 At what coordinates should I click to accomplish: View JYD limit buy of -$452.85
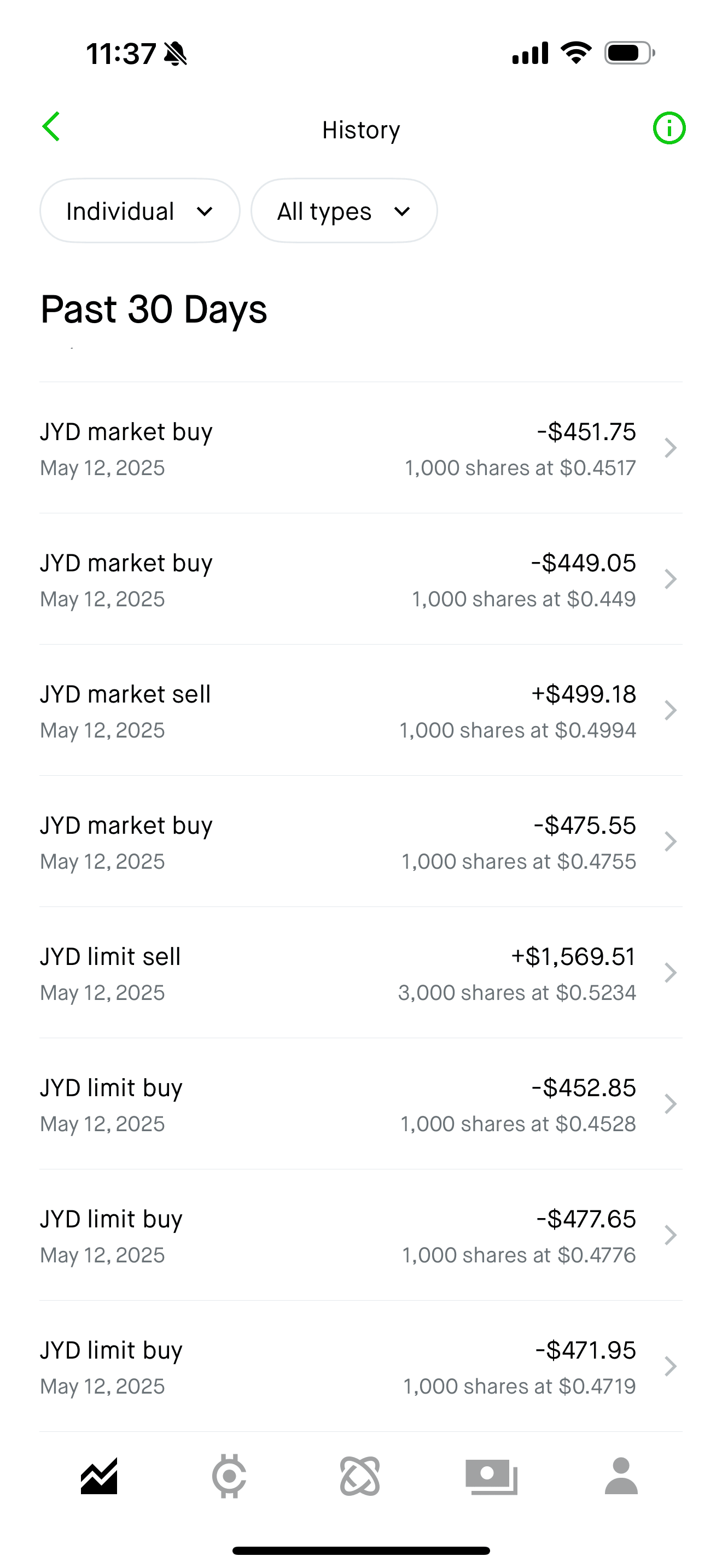(x=360, y=1104)
